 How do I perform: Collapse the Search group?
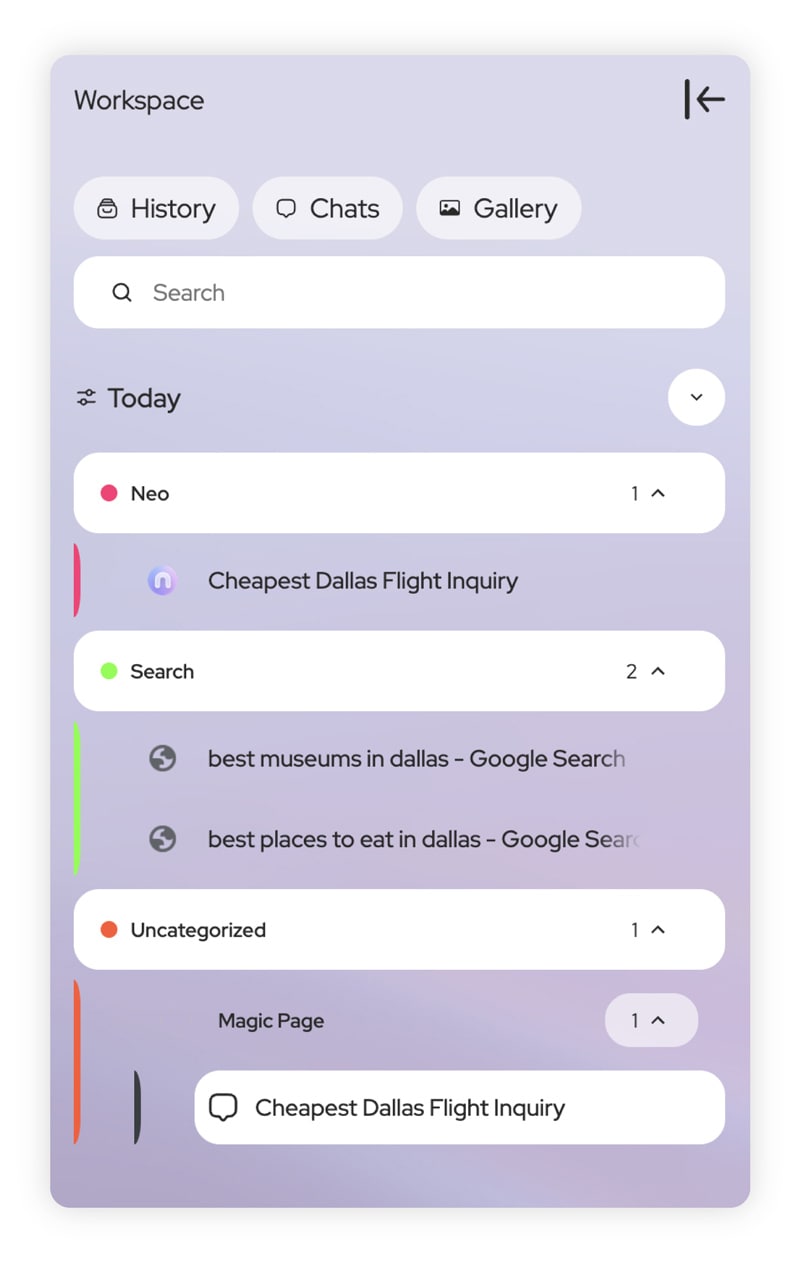[x=657, y=671]
